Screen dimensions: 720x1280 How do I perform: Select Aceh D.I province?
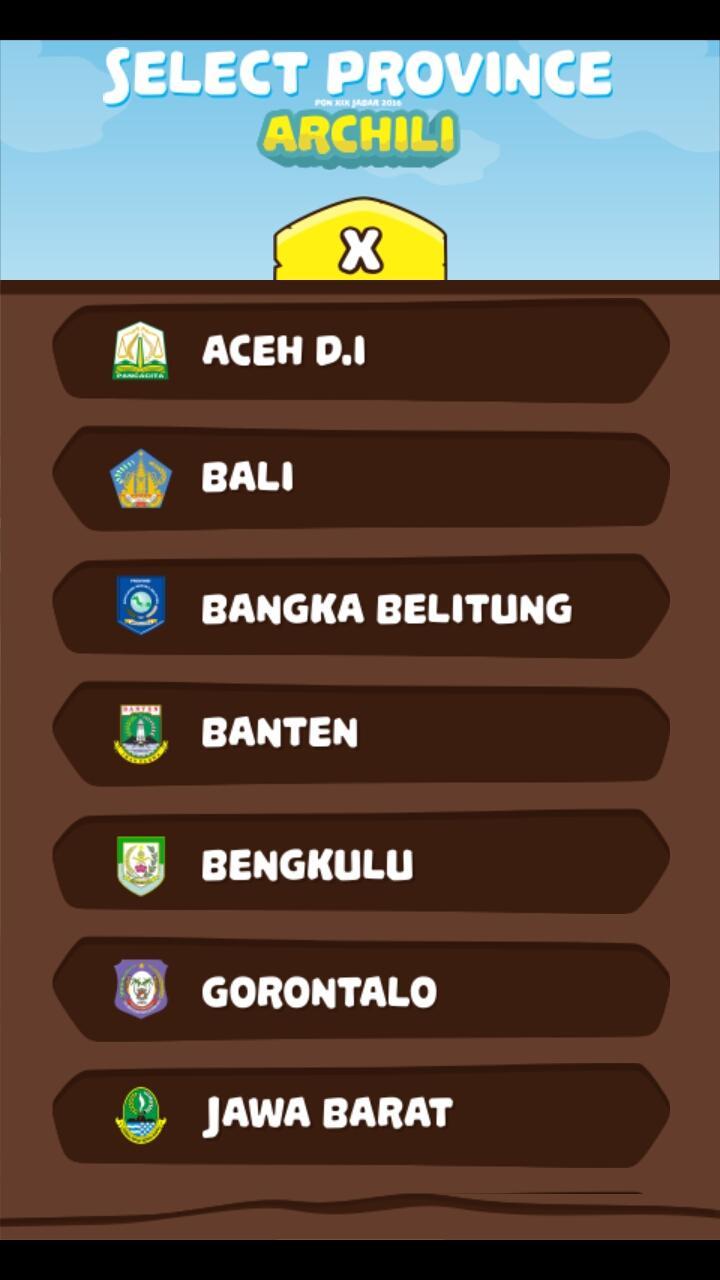point(360,351)
